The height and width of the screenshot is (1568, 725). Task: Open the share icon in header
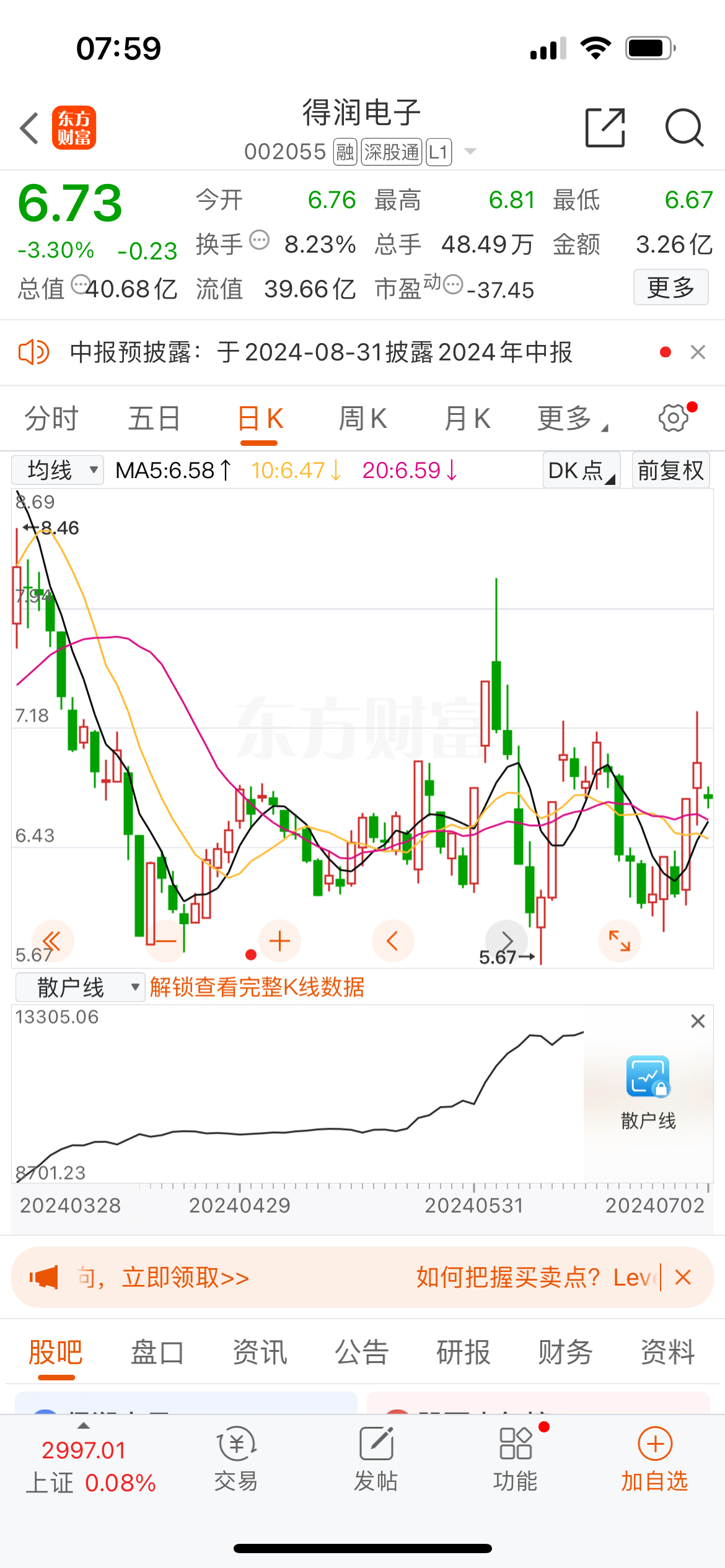[x=605, y=128]
